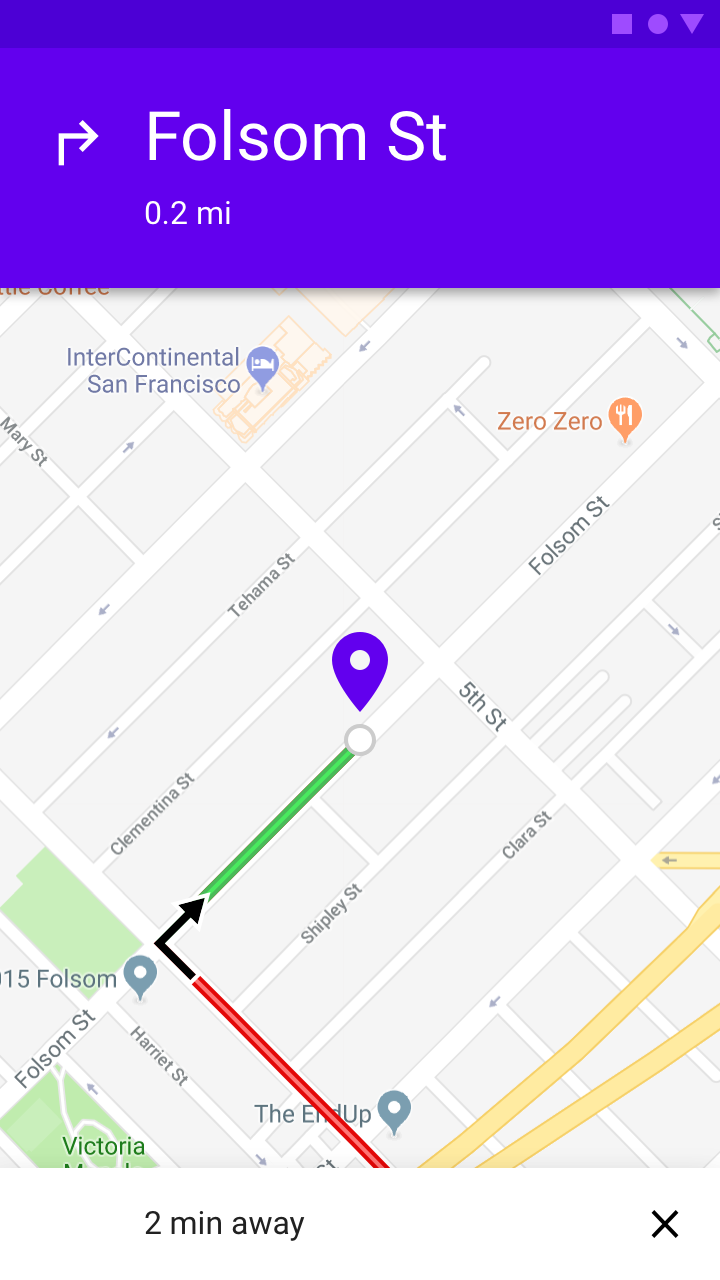Close the navigation with the X button
This screenshot has width=720, height=1280.
click(x=664, y=1223)
